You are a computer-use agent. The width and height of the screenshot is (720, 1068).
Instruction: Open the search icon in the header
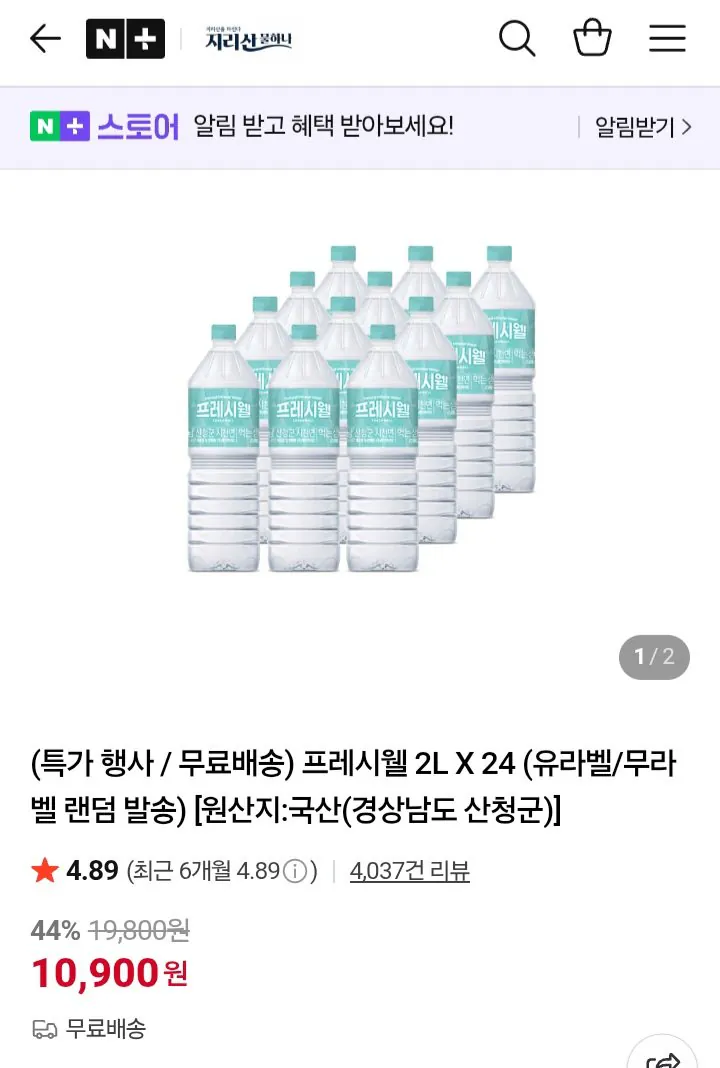point(517,38)
